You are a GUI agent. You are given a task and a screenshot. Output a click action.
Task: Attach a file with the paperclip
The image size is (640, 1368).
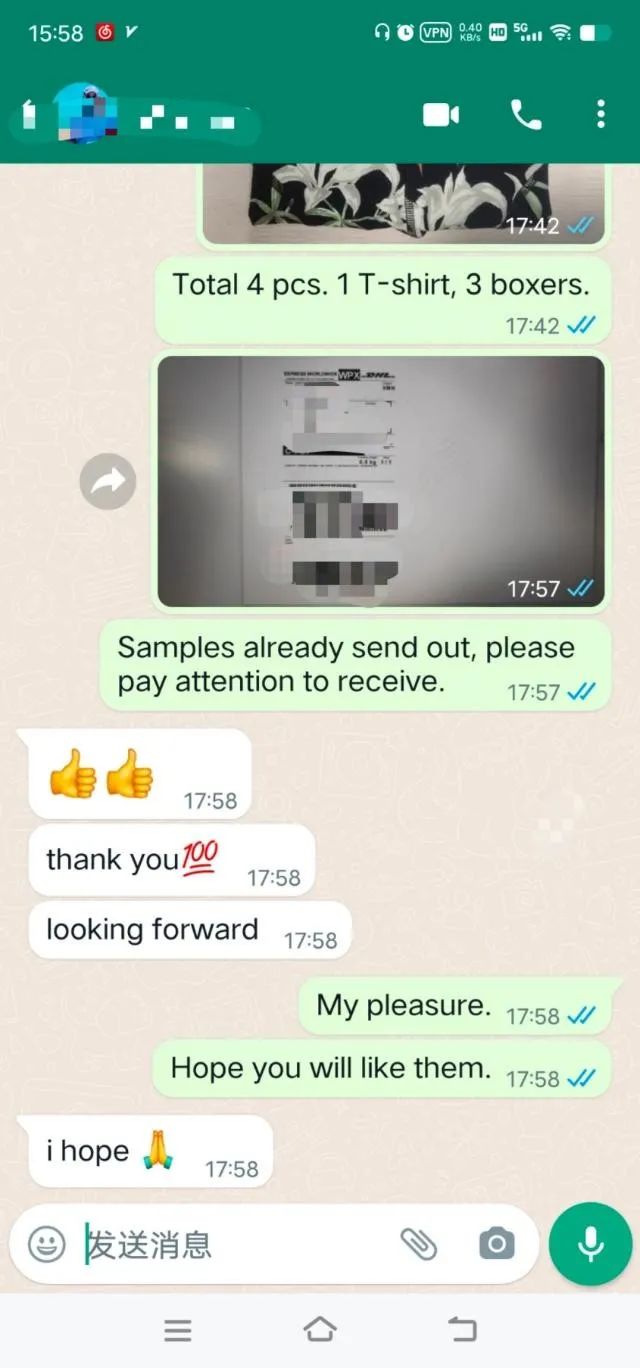tap(419, 1244)
